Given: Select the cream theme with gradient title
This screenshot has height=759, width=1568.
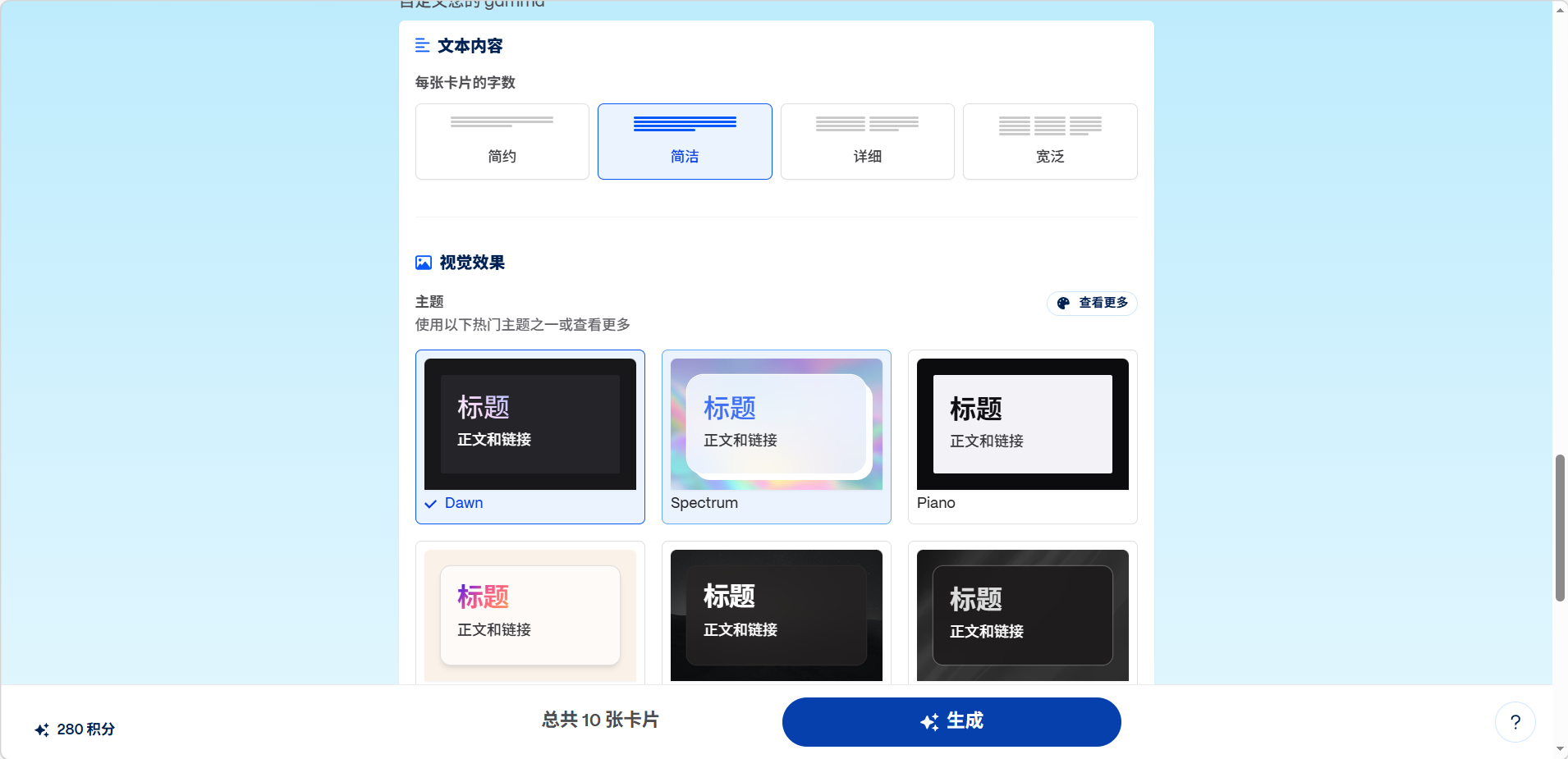Looking at the screenshot, I should coord(530,615).
